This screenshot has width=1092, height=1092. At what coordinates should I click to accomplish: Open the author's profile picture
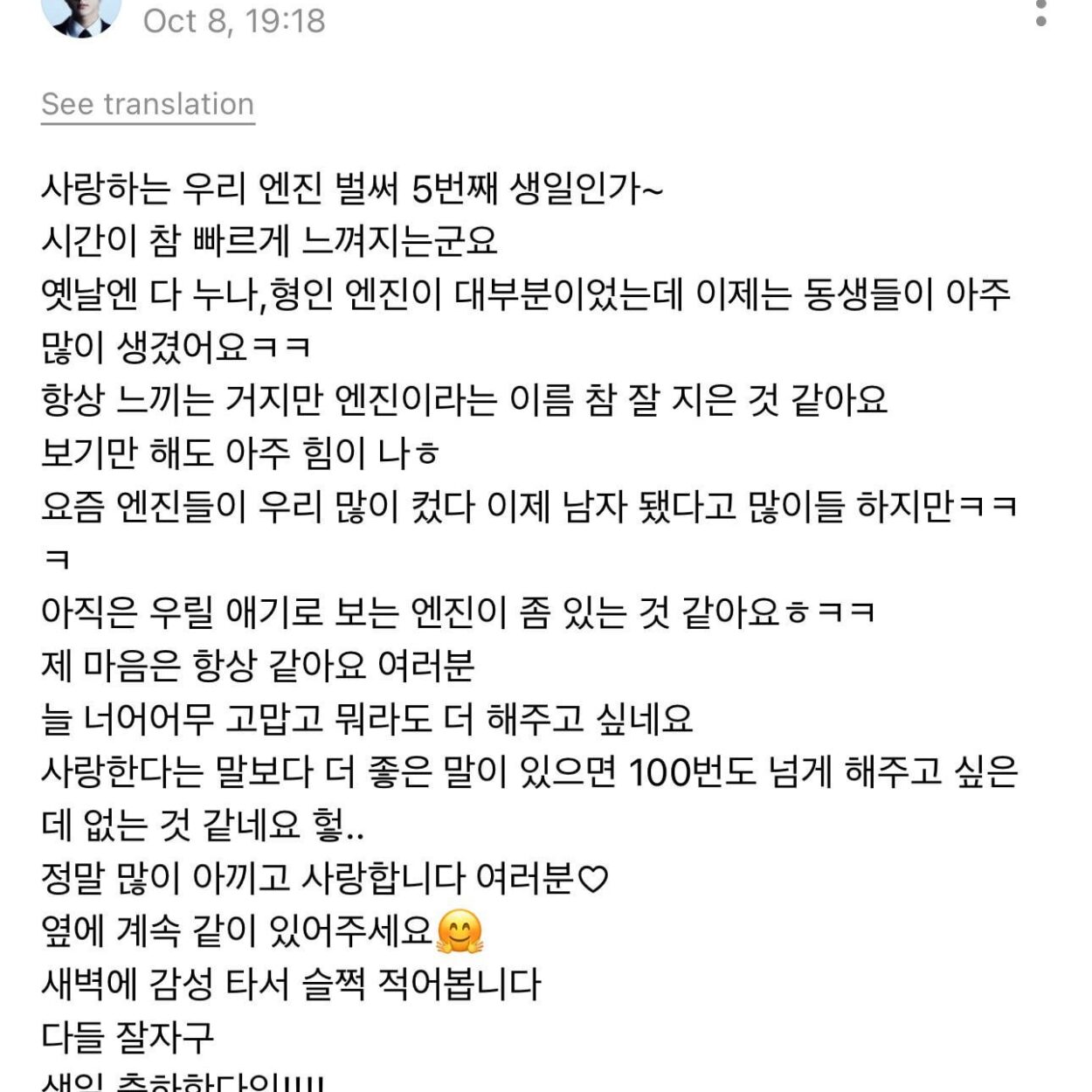[81, 16]
